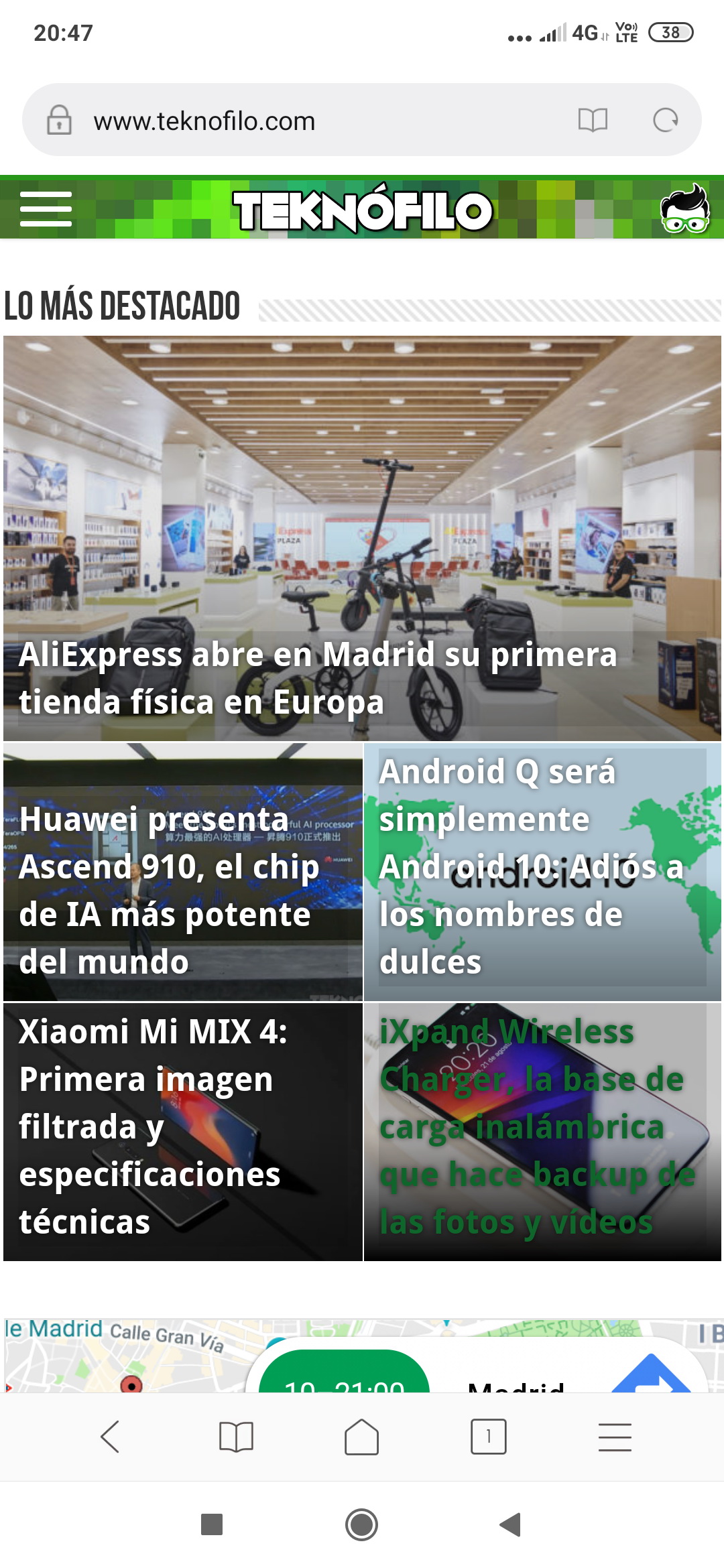
Task: Show the open tabs switcher
Action: [489, 1437]
